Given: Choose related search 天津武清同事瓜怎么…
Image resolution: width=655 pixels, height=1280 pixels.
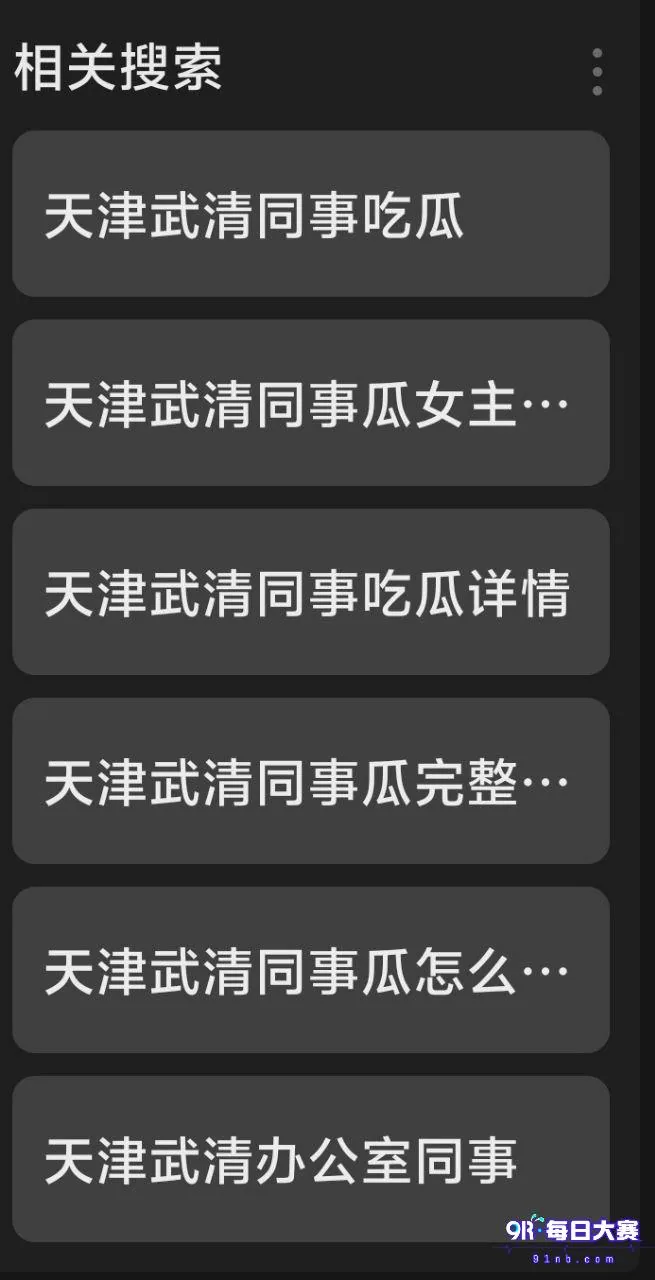Looking at the screenshot, I should (x=311, y=970).
